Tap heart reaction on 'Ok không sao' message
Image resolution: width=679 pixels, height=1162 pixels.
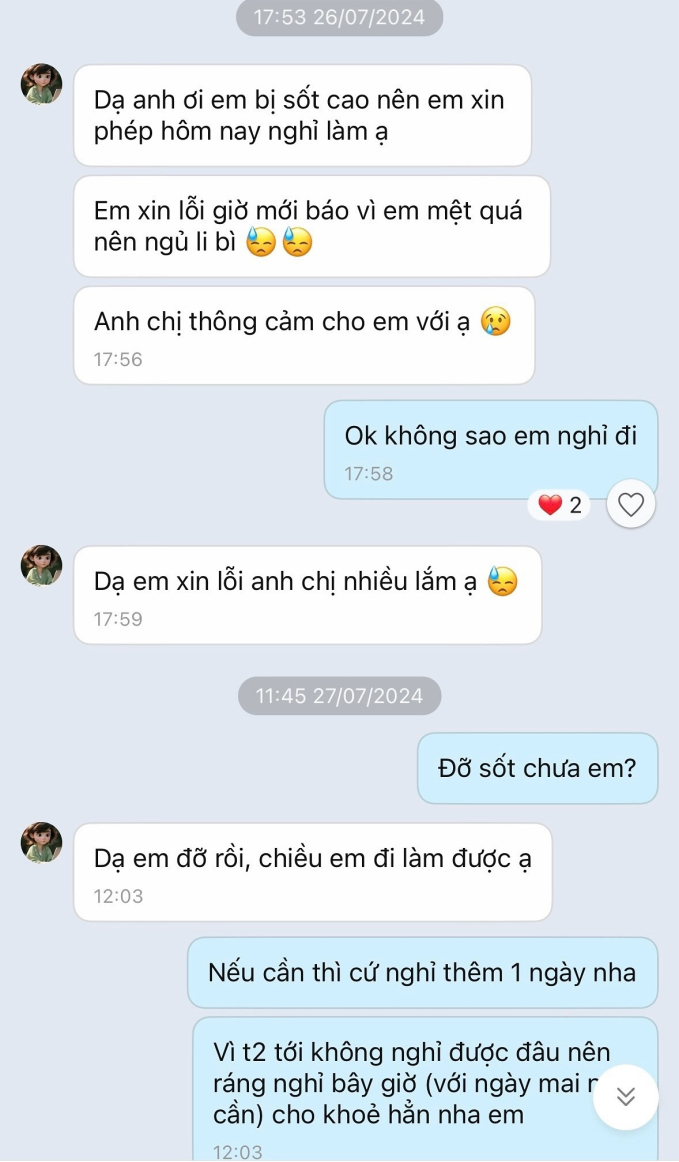point(630,506)
